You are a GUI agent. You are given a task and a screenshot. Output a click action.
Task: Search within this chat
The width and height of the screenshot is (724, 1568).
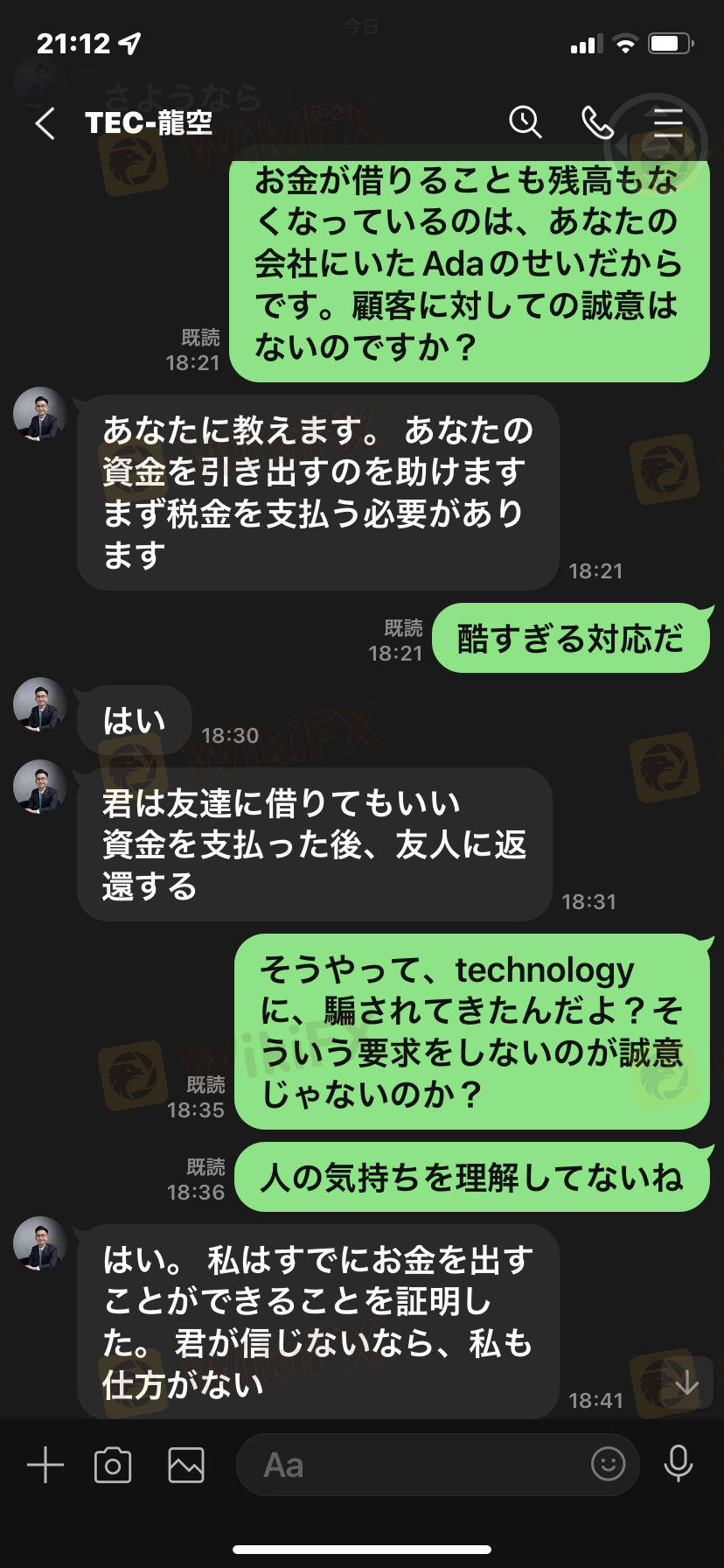[526, 122]
